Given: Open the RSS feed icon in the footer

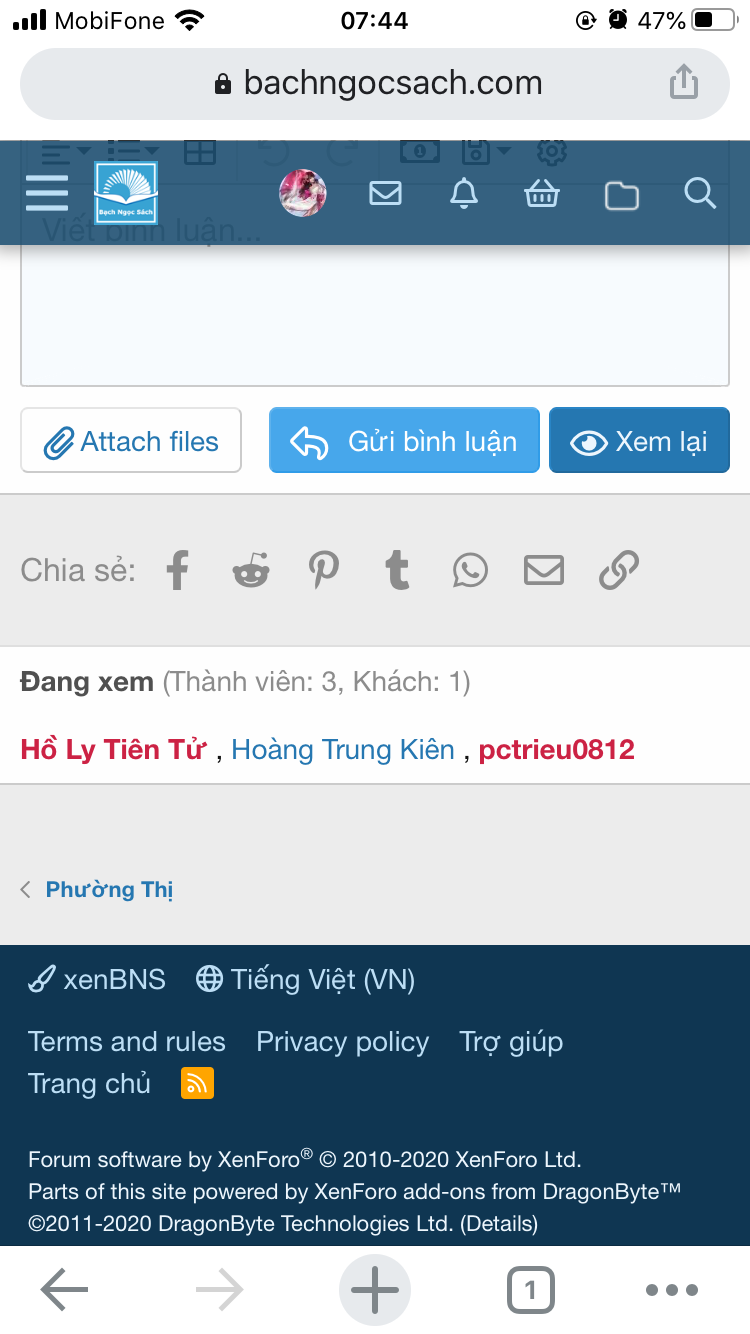Looking at the screenshot, I should 197,1083.
